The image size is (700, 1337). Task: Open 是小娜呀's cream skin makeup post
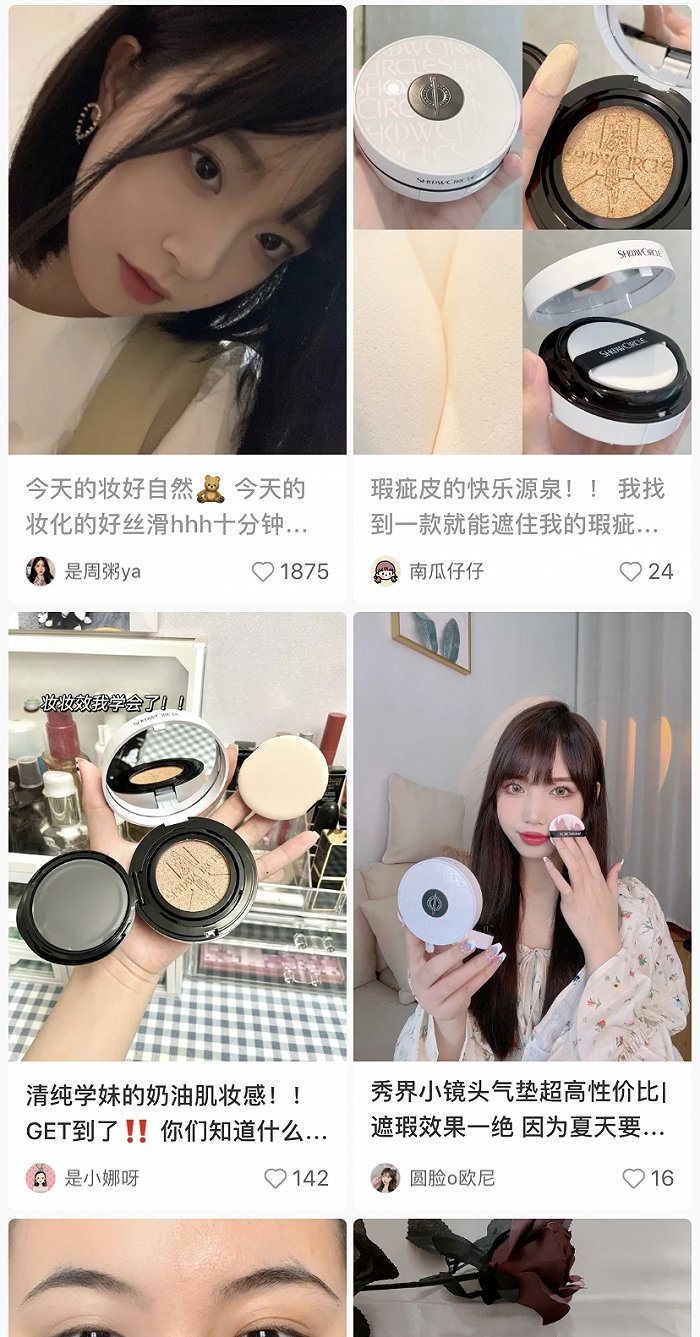click(177, 836)
